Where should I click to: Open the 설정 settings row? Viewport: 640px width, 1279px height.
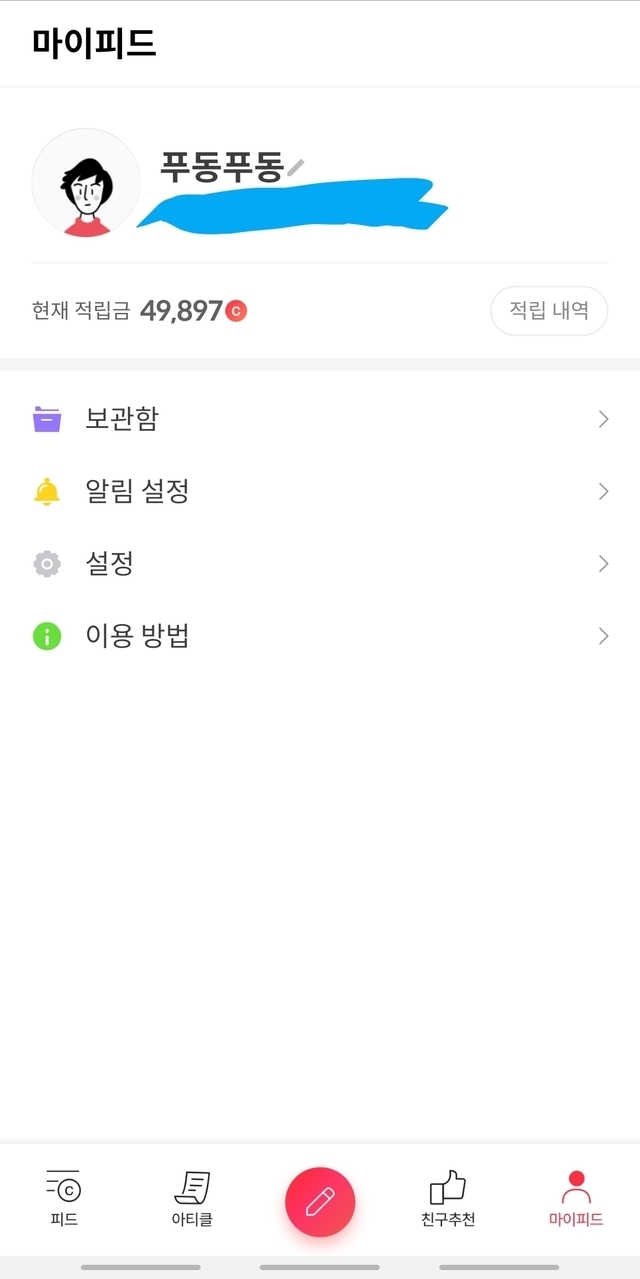pyautogui.click(x=320, y=564)
